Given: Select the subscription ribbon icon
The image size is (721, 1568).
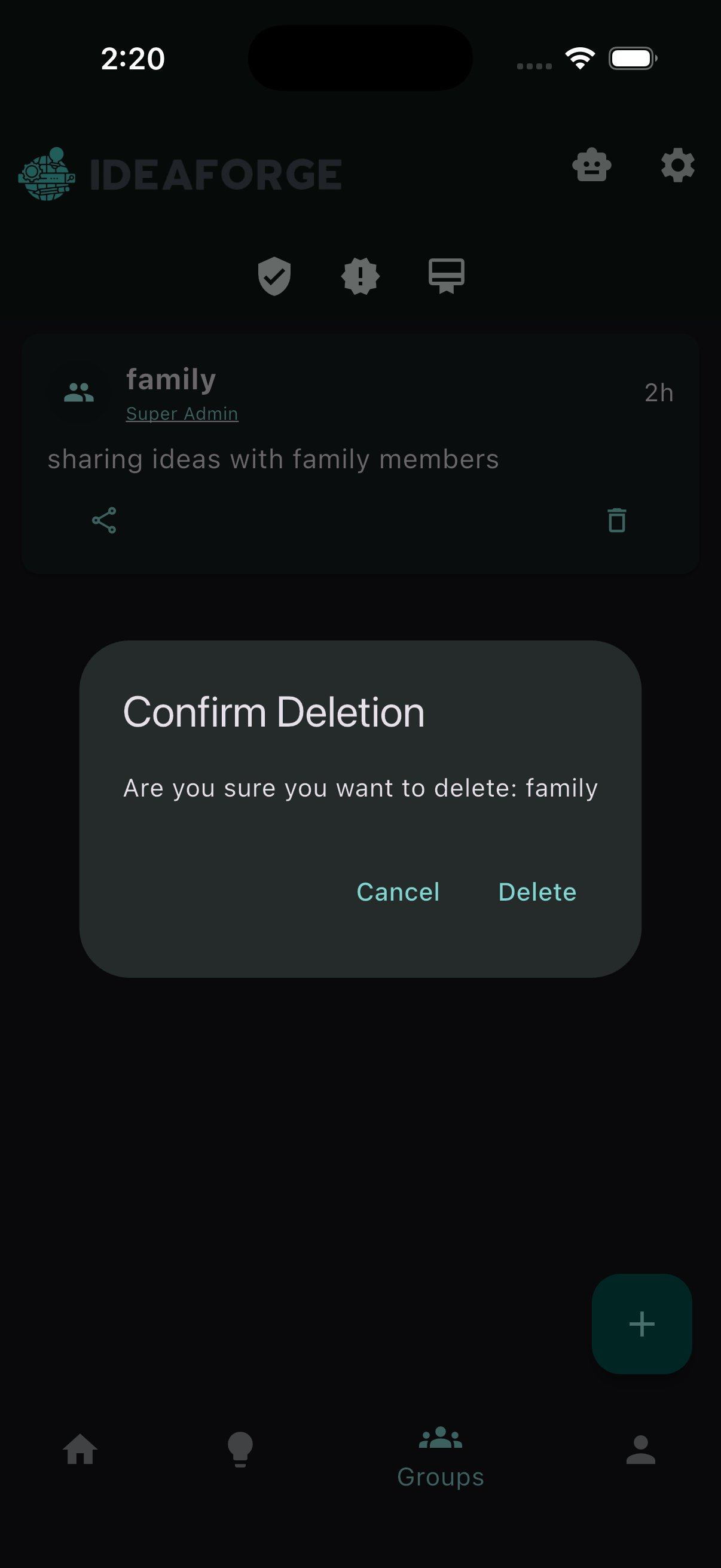Looking at the screenshot, I should [446, 275].
